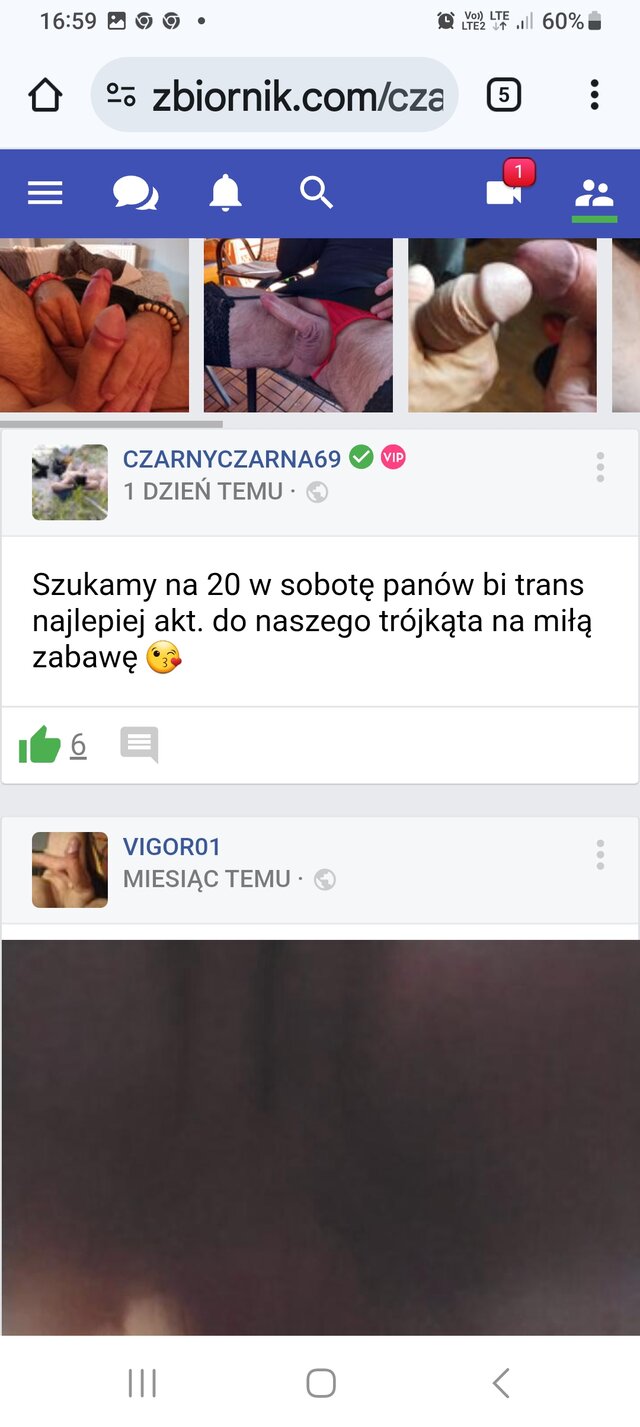View the 6 likes list
Screen dimensions: 640x1427
[x=78, y=746]
